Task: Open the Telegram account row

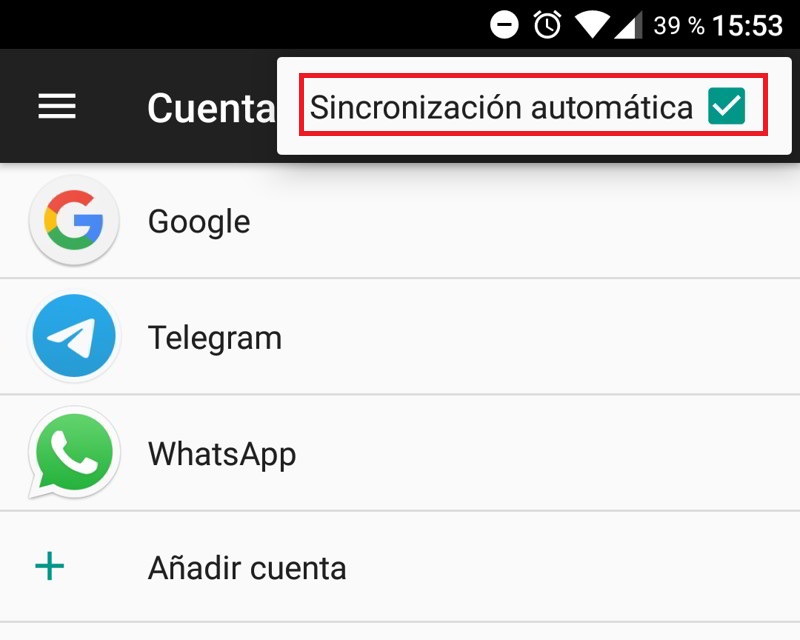Action: point(214,338)
